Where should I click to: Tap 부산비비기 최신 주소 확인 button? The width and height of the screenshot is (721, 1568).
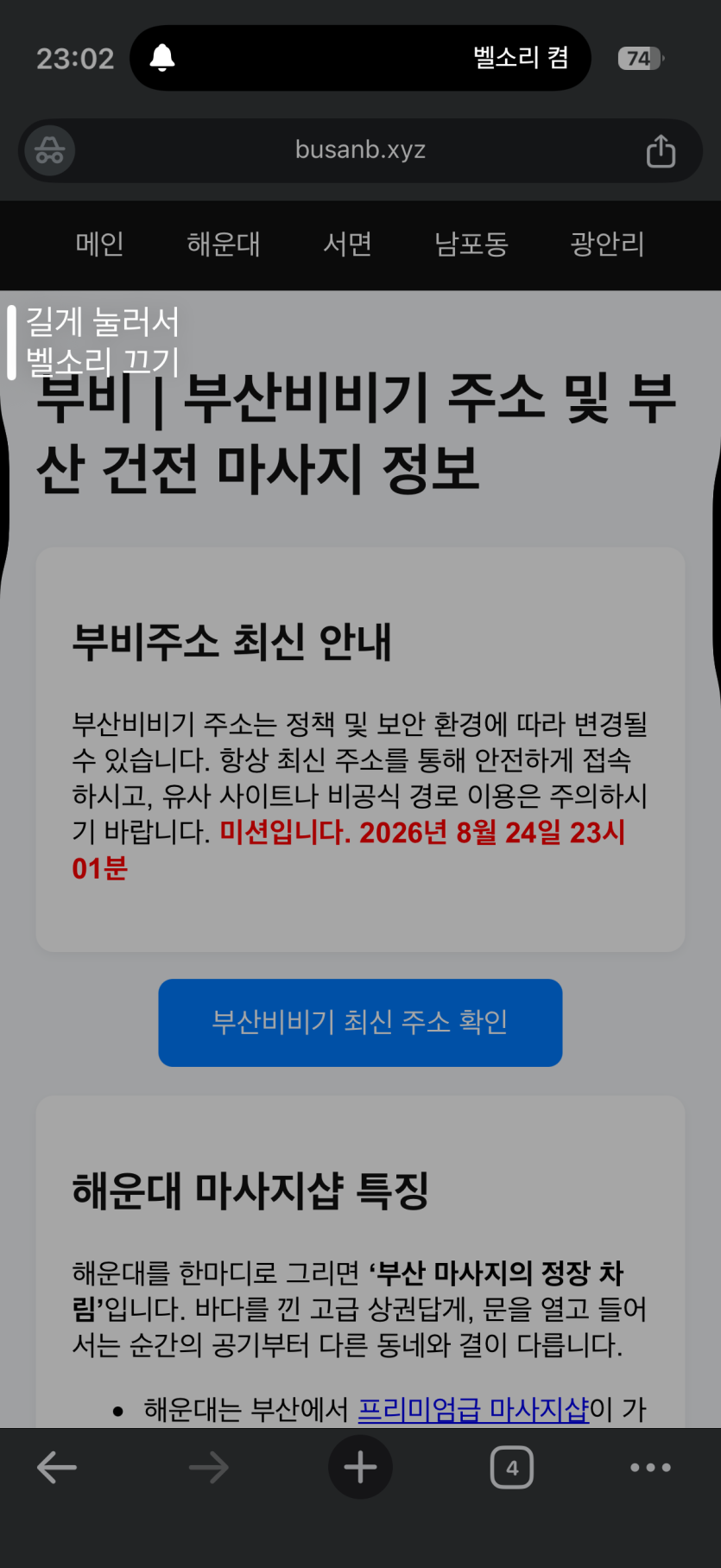[360, 1023]
